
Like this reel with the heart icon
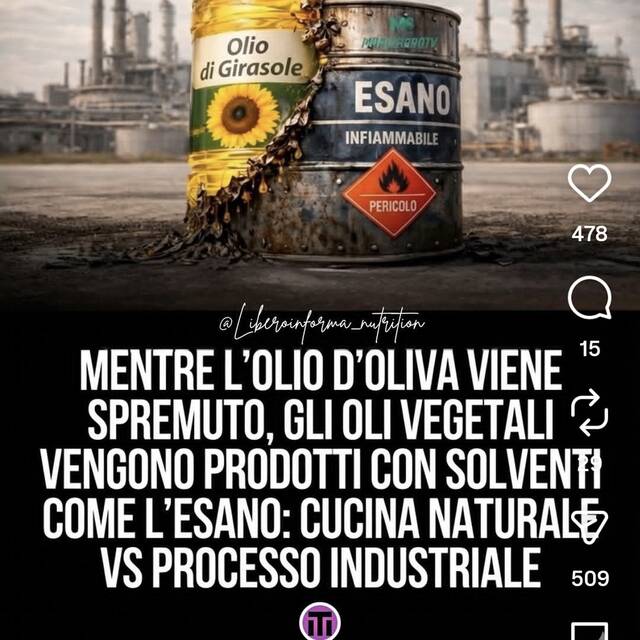[x=589, y=184]
